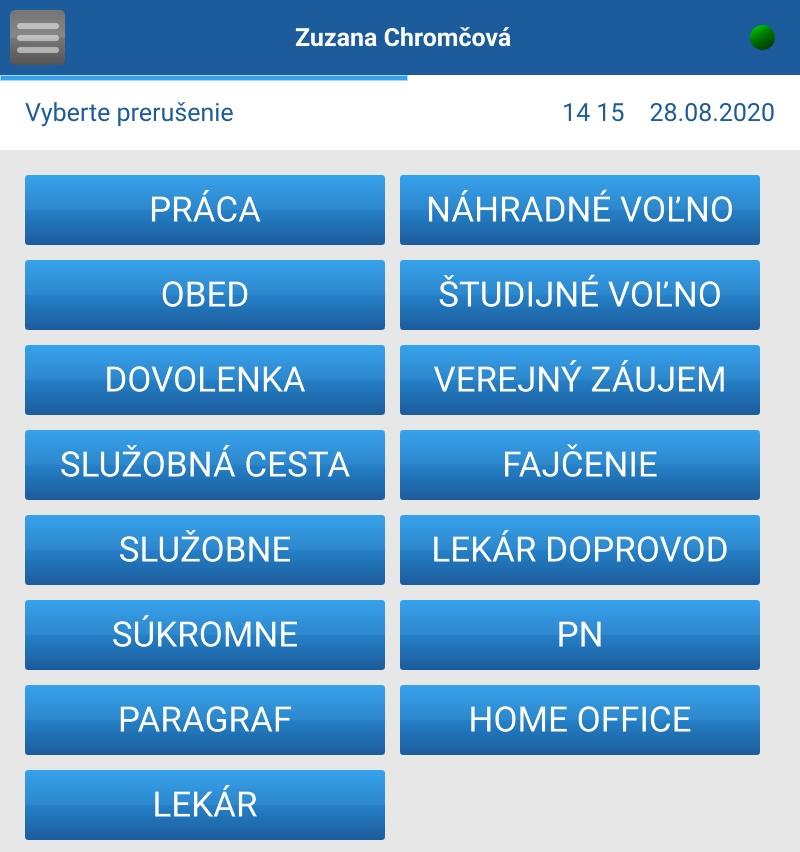Select the OBED interruption
Screen dimensions: 800x852
point(204,295)
